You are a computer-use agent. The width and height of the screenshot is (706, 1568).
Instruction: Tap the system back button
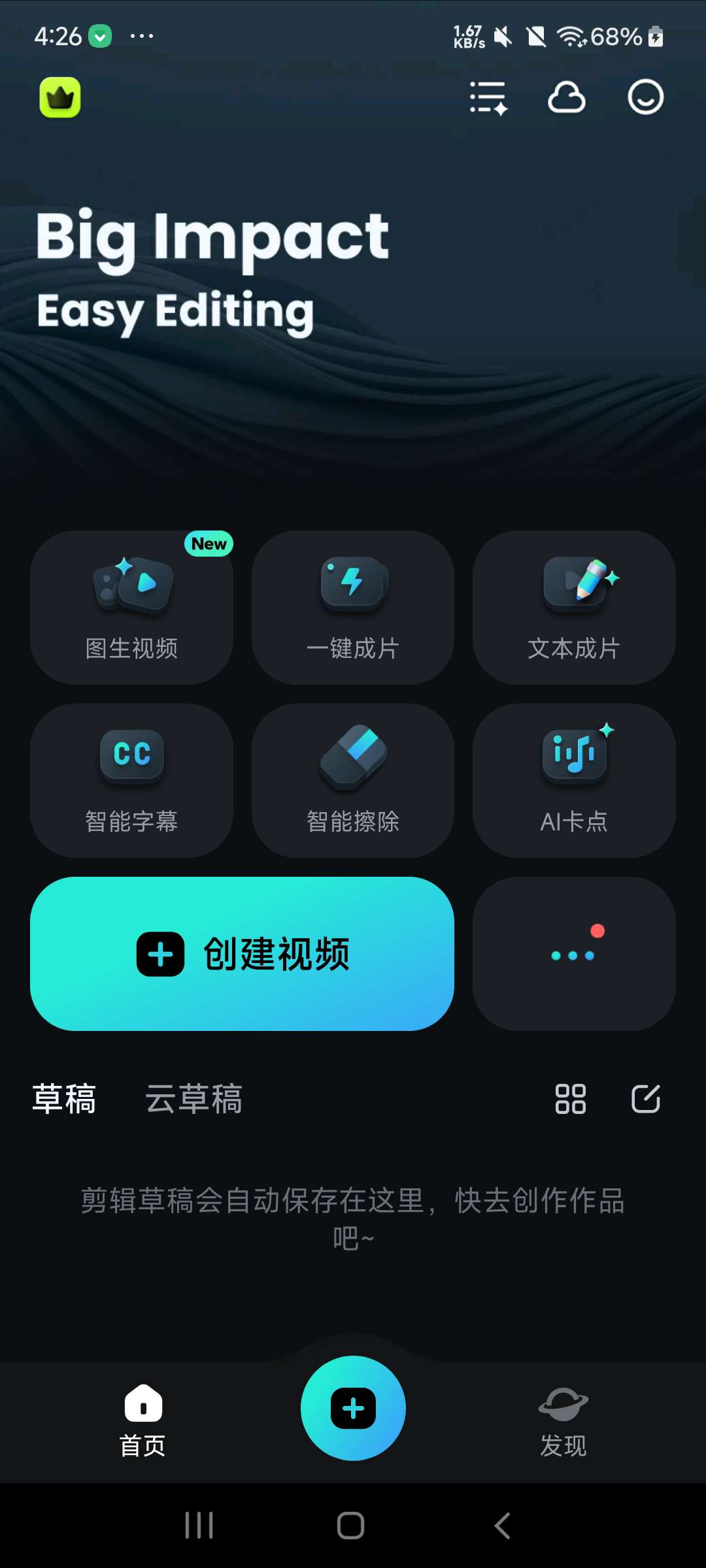click(x=502, y=1526)
